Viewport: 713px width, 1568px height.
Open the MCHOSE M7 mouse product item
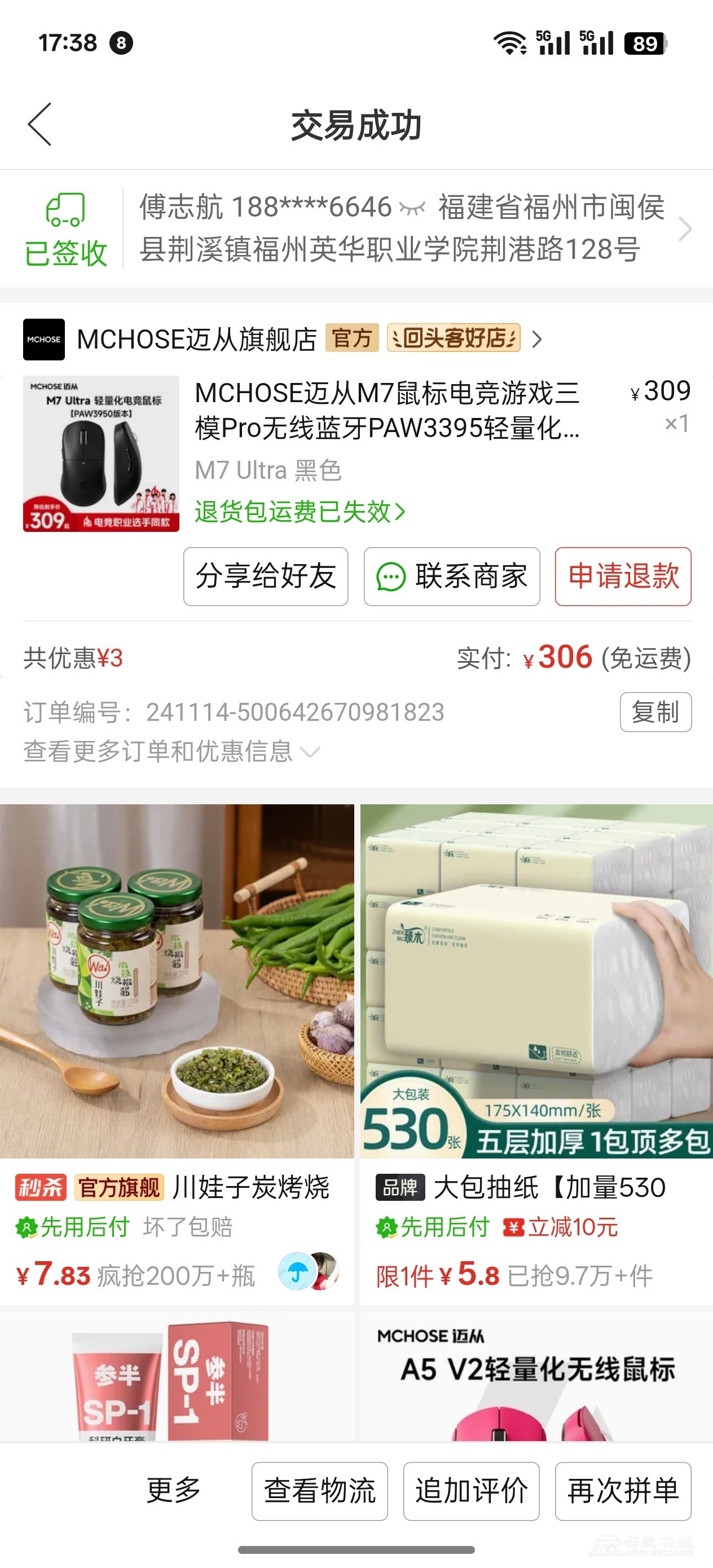click(x=356, y=453)
